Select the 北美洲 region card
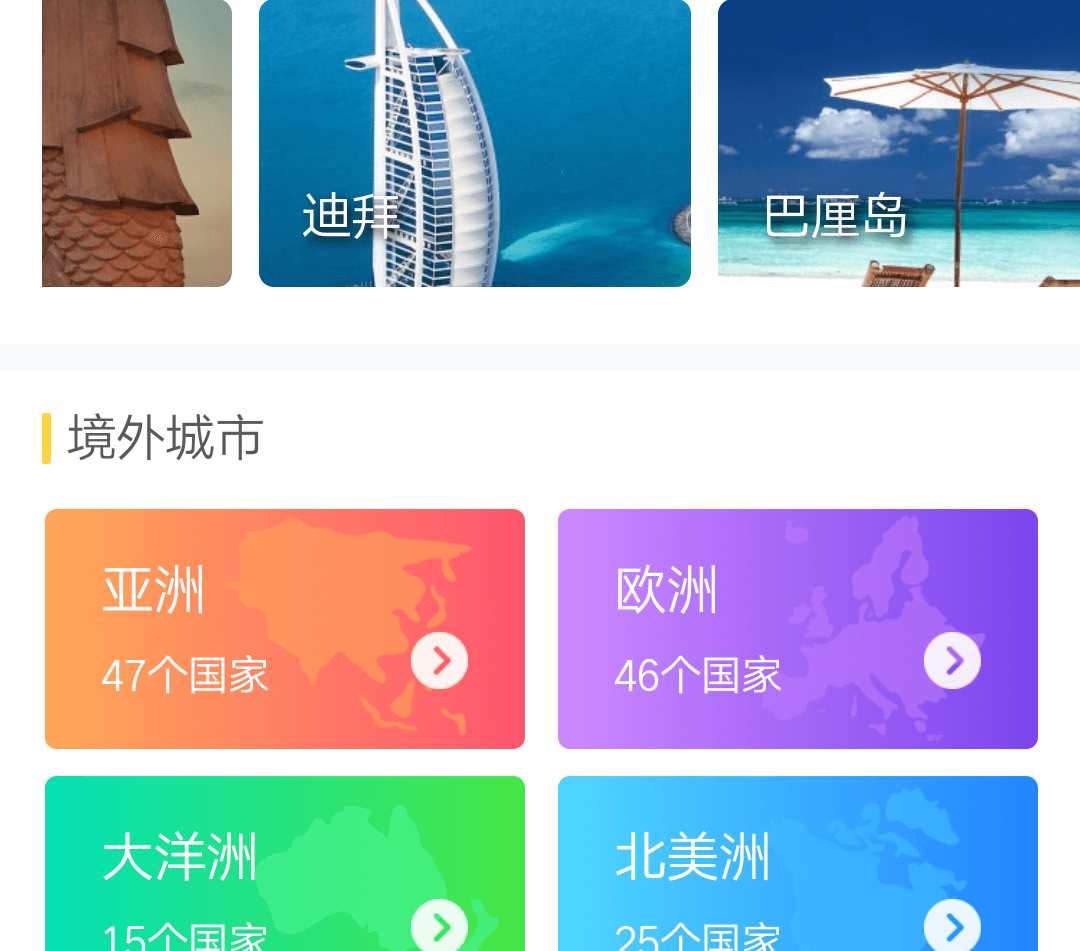Screen dimensions: 1080x951 coord(797,865)
